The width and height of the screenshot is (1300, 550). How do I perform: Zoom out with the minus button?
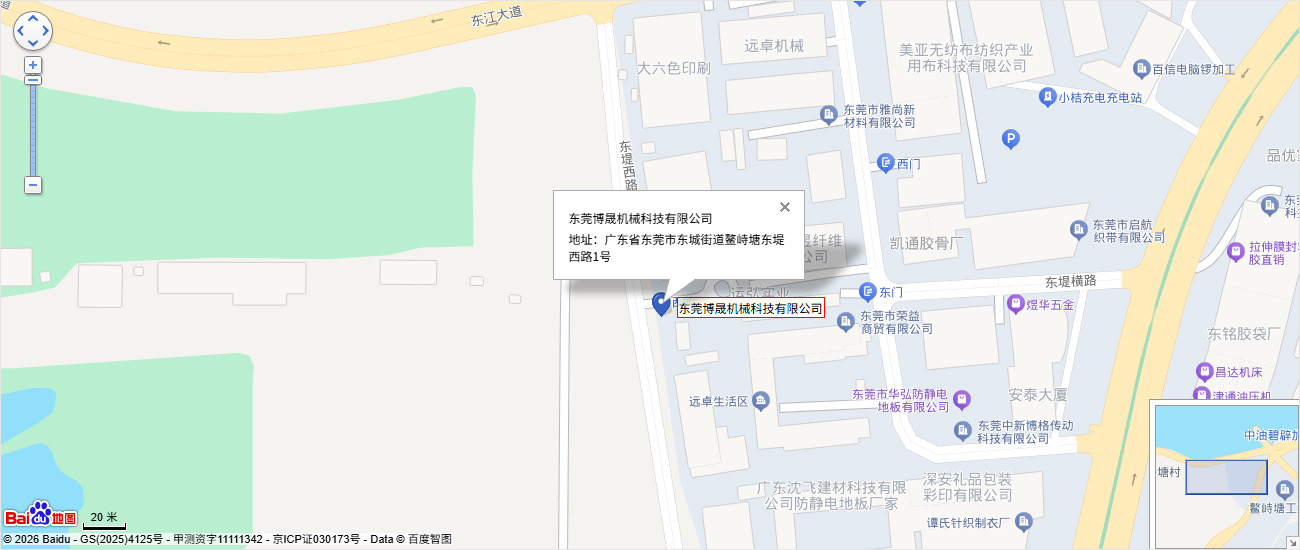[x=33, y=185]
